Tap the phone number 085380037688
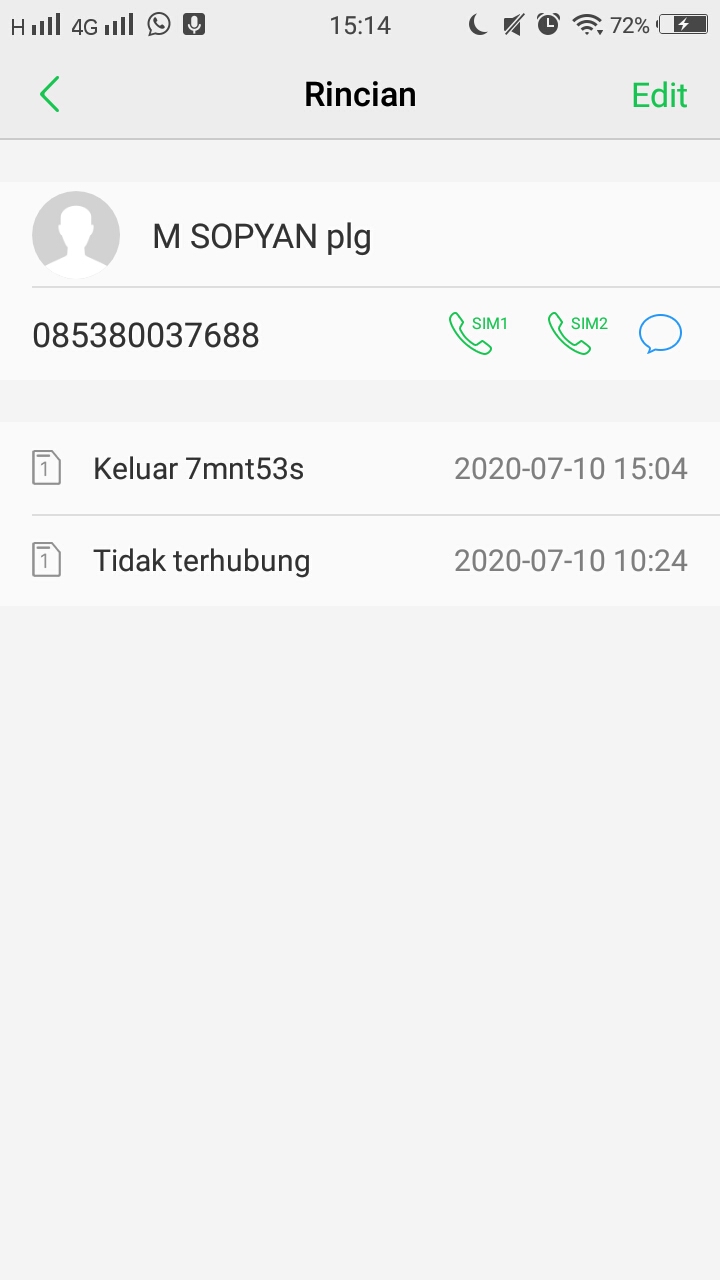Viewport: 720px width, 1280px height. click(146, 336)
